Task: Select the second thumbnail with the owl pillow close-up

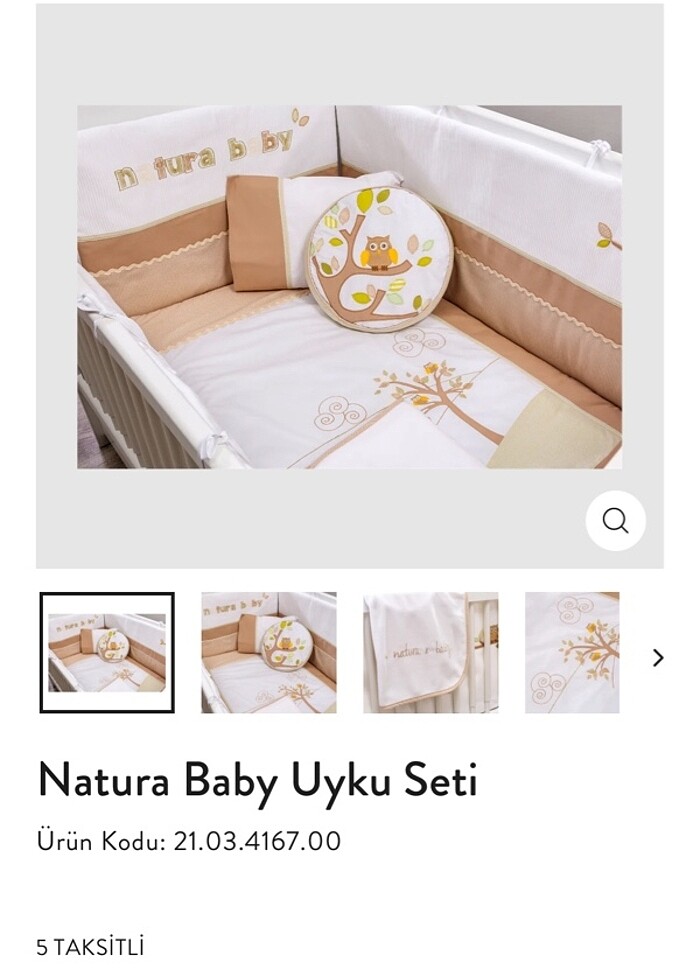Action: click(268, 652)
